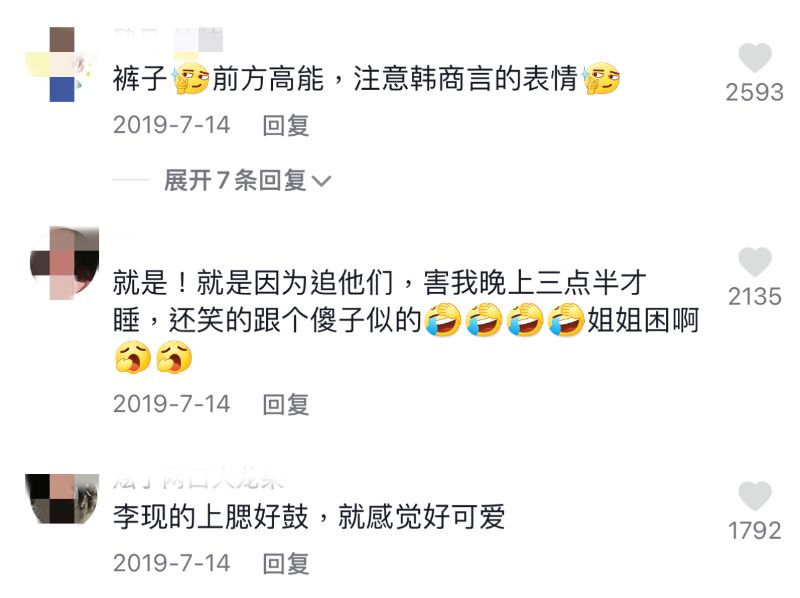The image size is (800, 598).
Task: Reply to the 前方高能 comment
Action: point(286,126)
